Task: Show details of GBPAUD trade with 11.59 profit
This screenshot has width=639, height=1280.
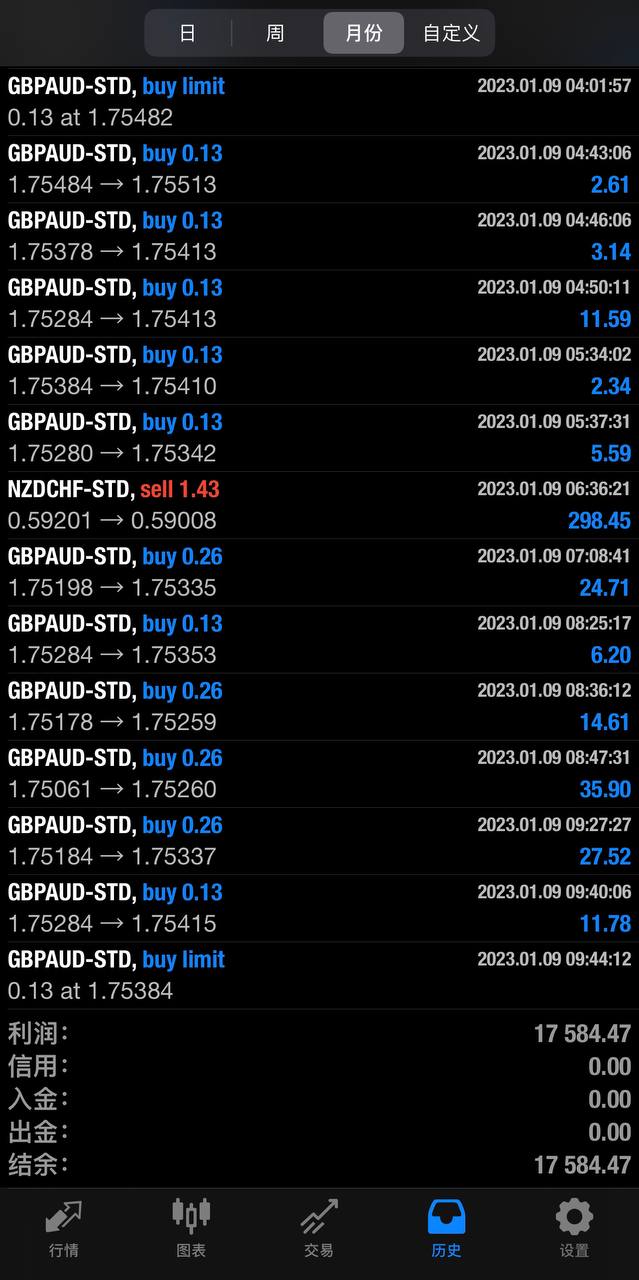Action: [x=319, y=303]
